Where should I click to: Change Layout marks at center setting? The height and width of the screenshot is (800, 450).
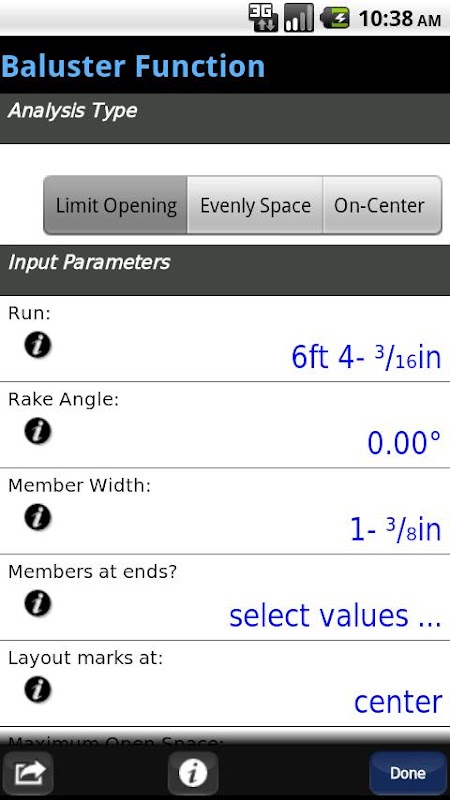[398, 702]
